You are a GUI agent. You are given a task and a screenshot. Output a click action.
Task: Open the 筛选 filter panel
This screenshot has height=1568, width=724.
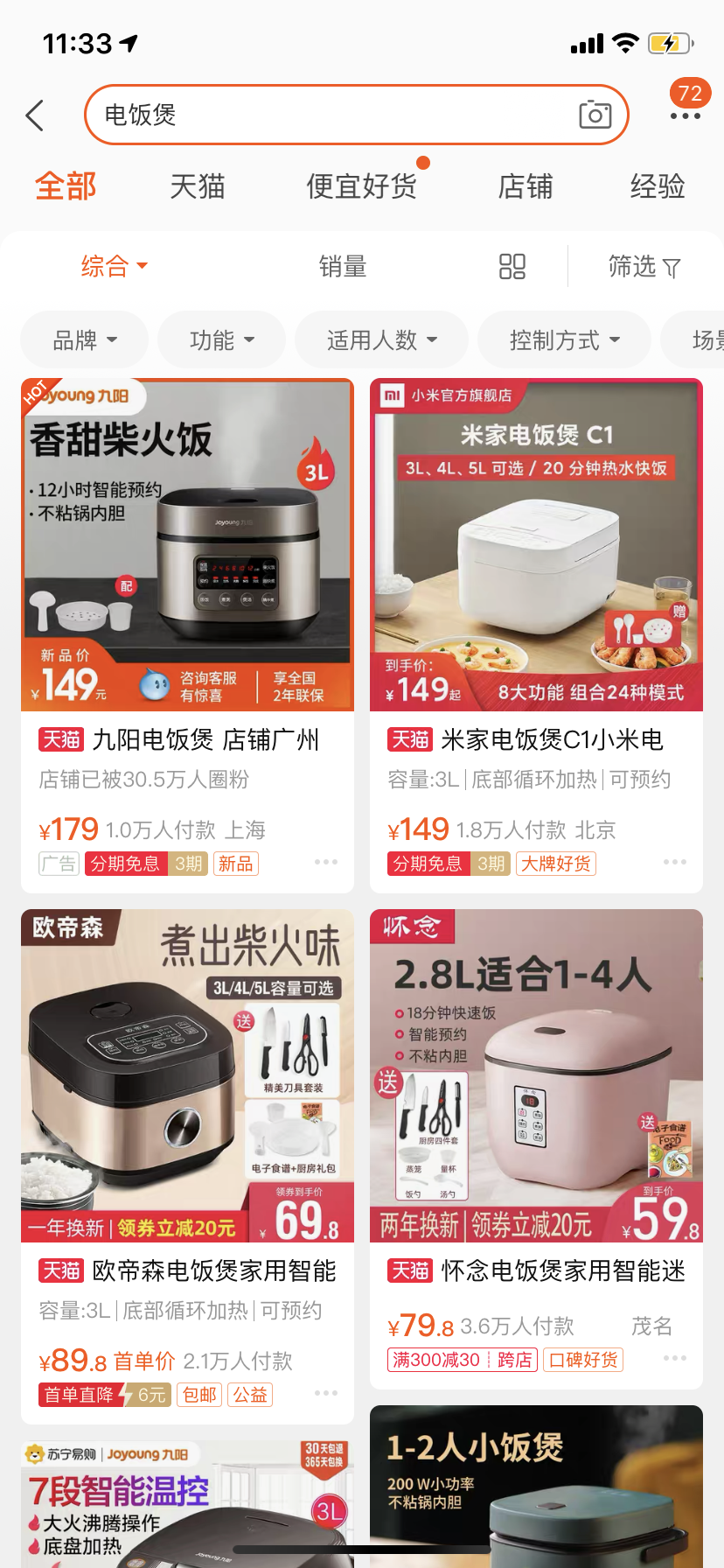tap(644, 266)
